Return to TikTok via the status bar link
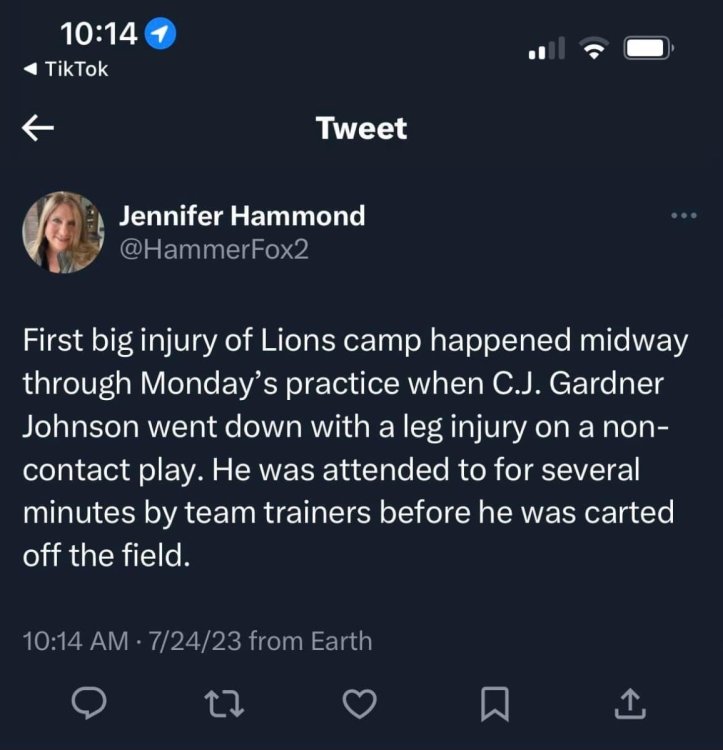The width and height of the screenshot is (723, 750). 66,69
